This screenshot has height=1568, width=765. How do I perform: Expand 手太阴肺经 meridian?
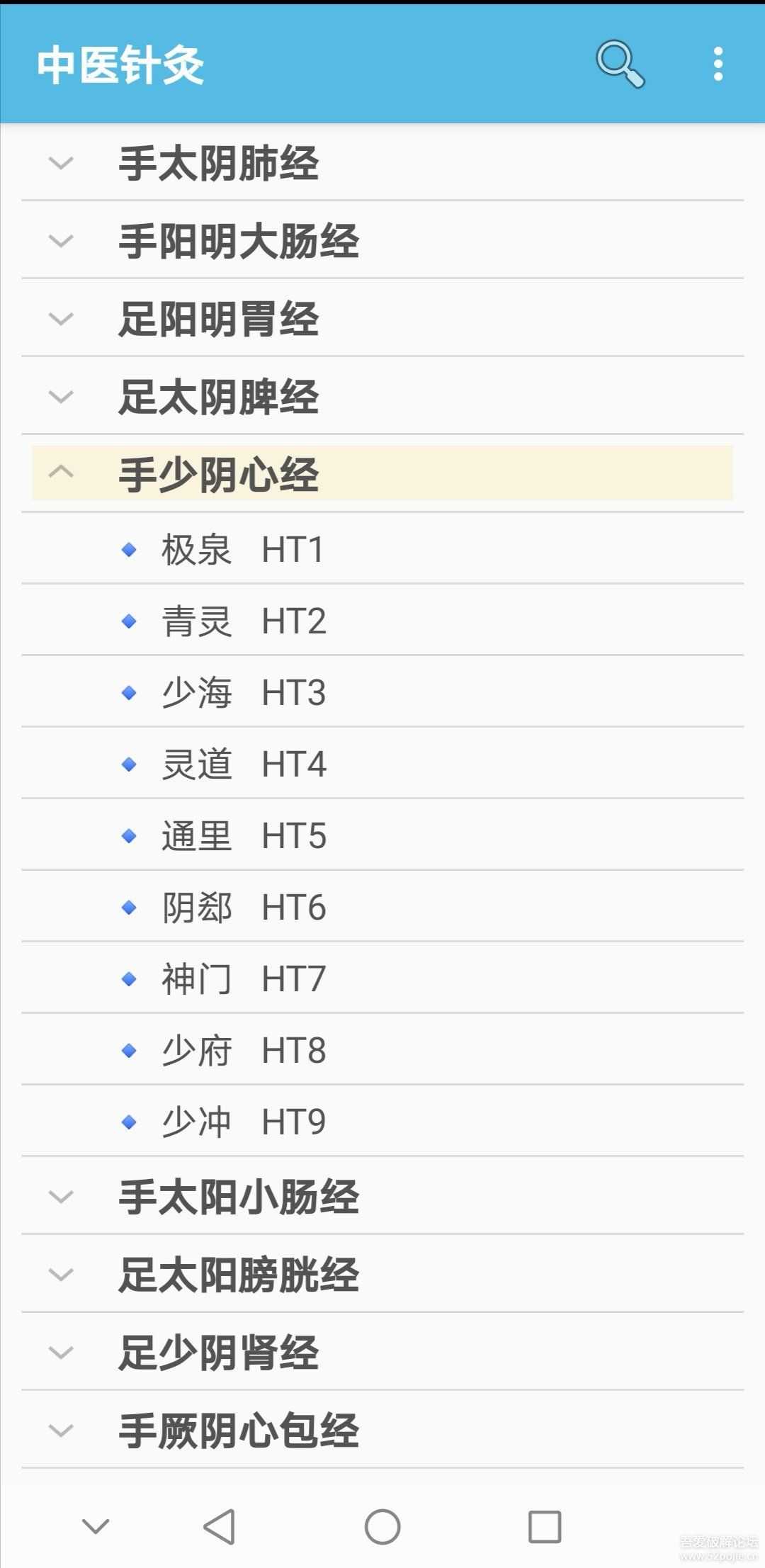[x=218, y=163]
